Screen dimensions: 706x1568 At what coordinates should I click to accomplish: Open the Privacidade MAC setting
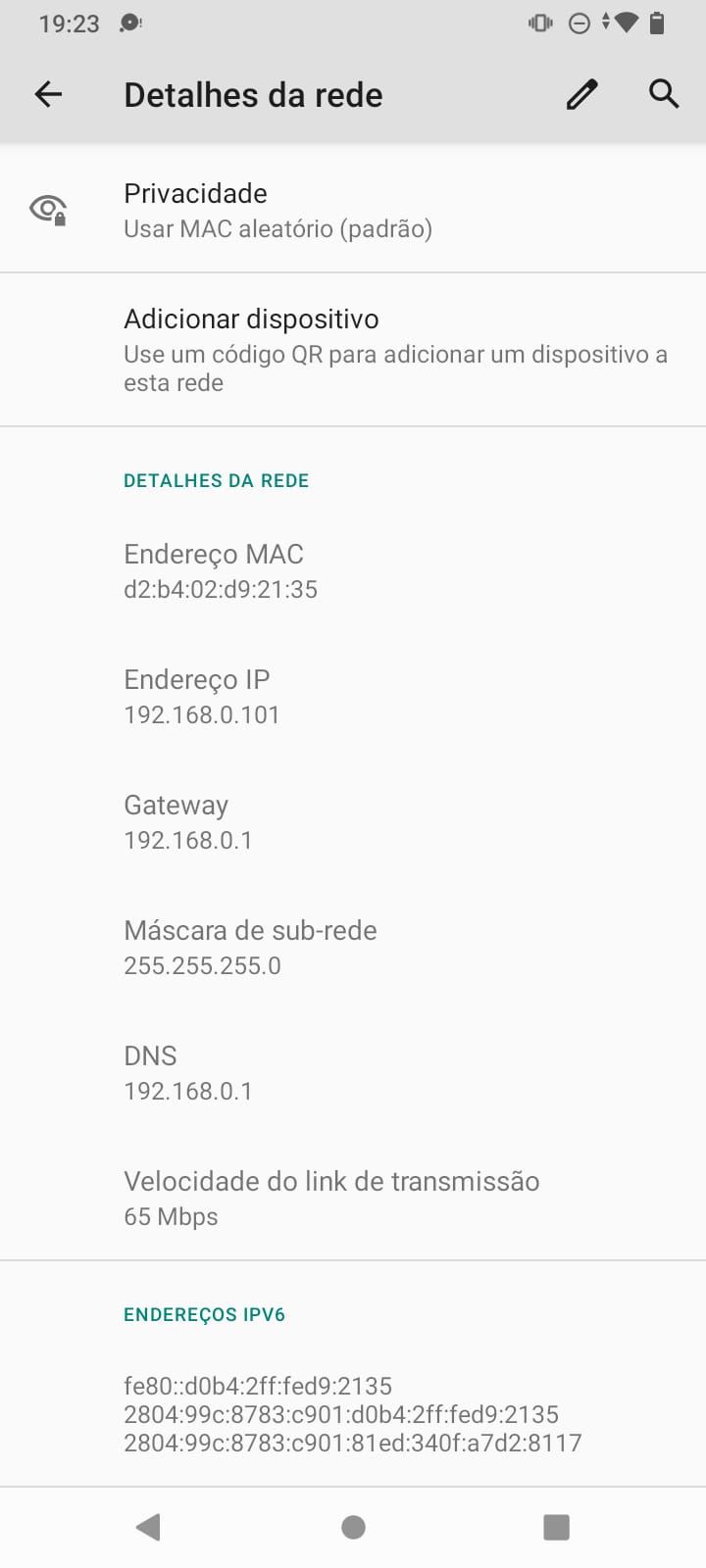(353, 210)
